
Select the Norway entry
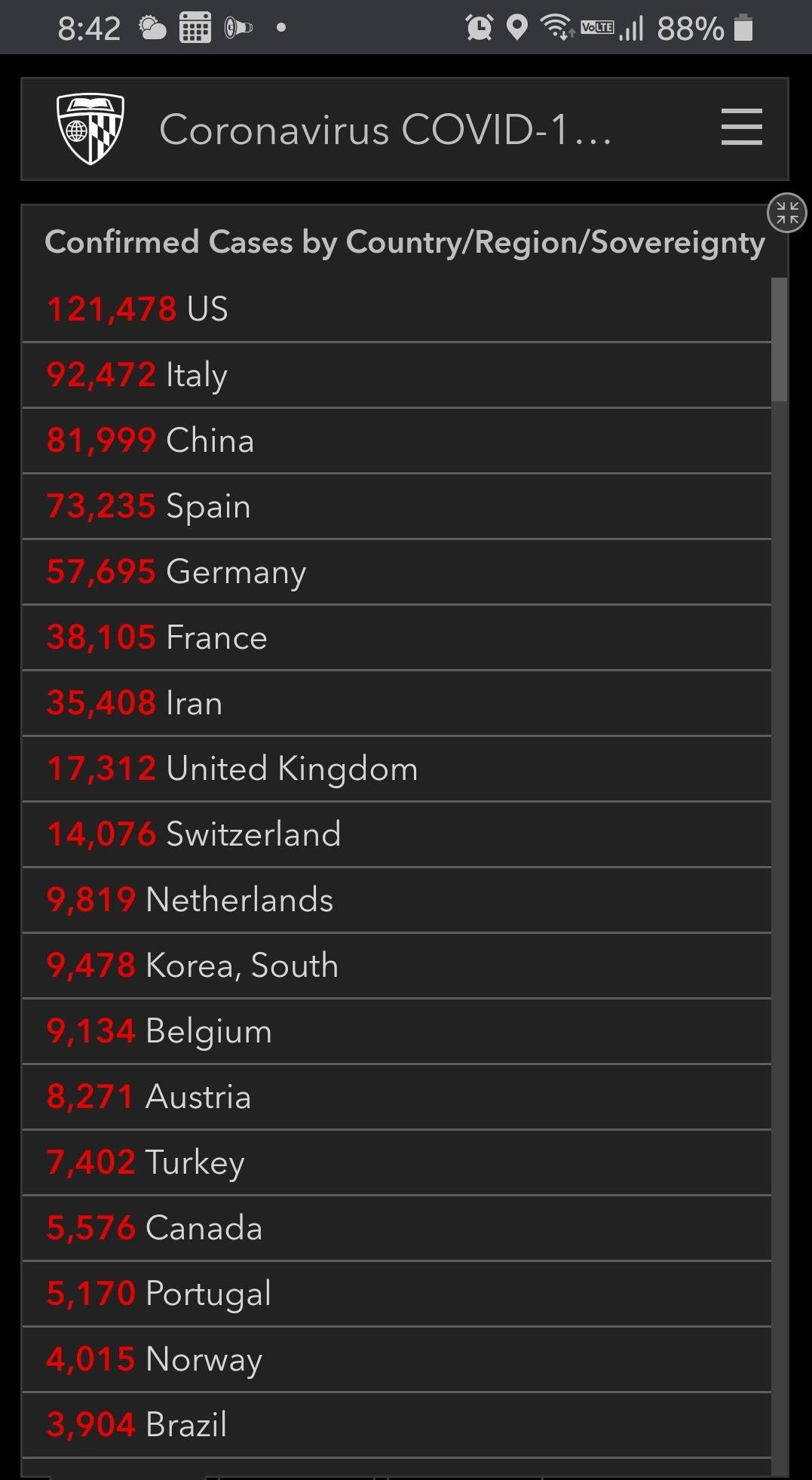[x=397, y=1359]
